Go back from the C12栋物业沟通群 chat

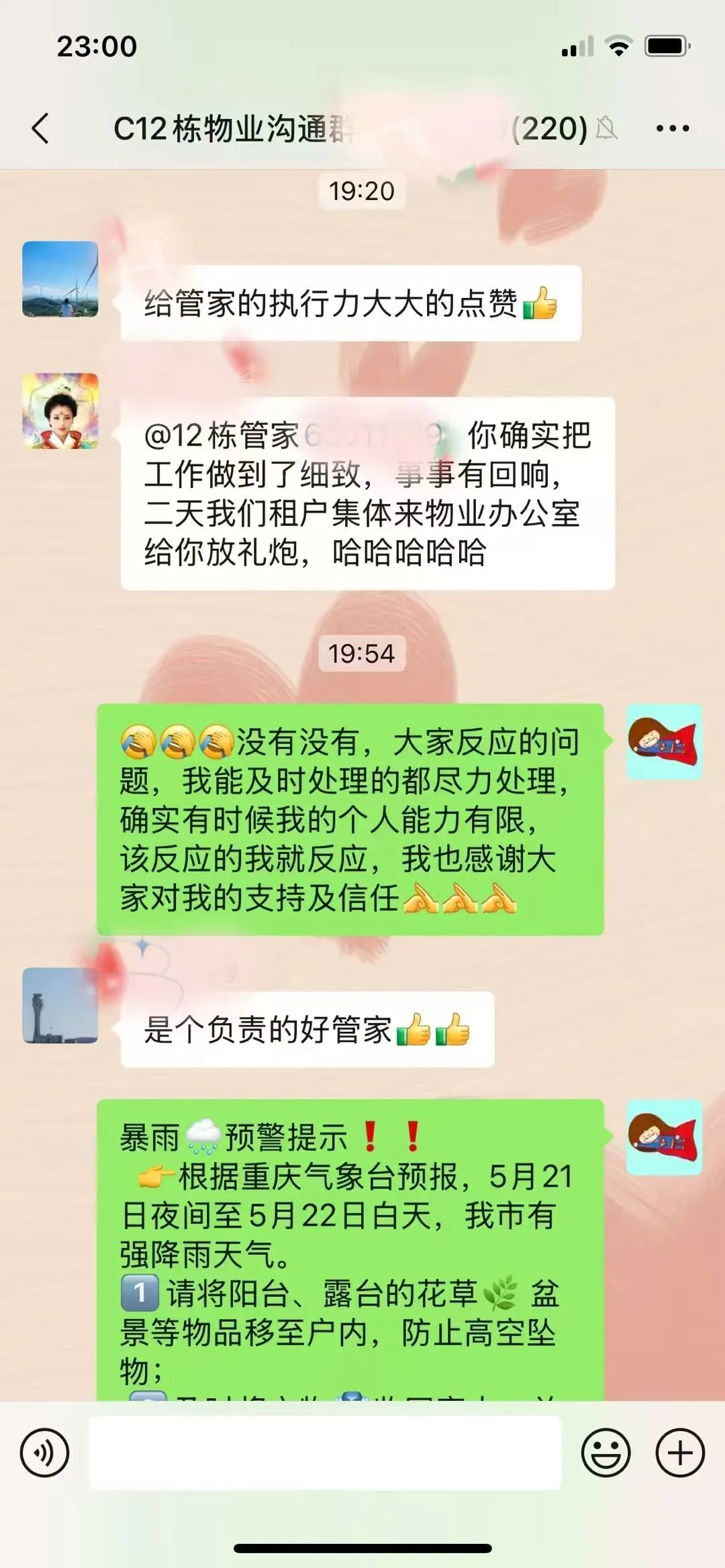coord(40,128)
